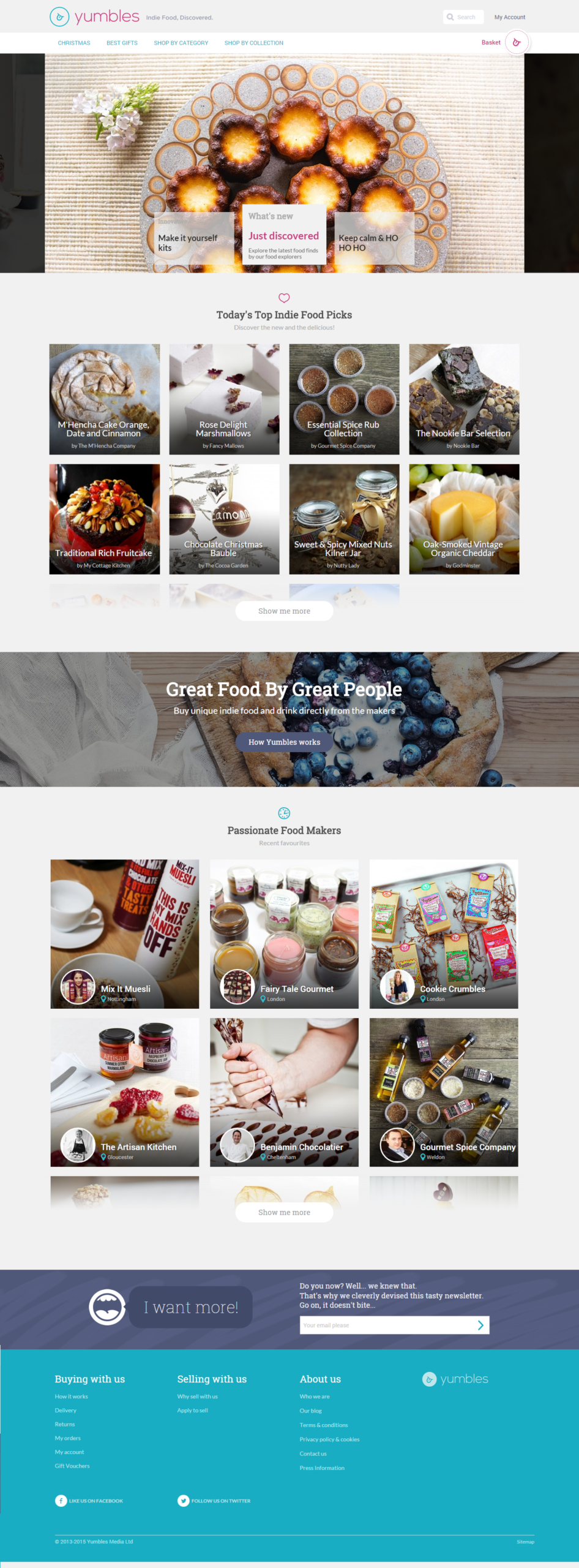Visit Benjamin Chocolatier maker page
Viewport: 579px width, 1568px height.
click(x=284, y=1092)
